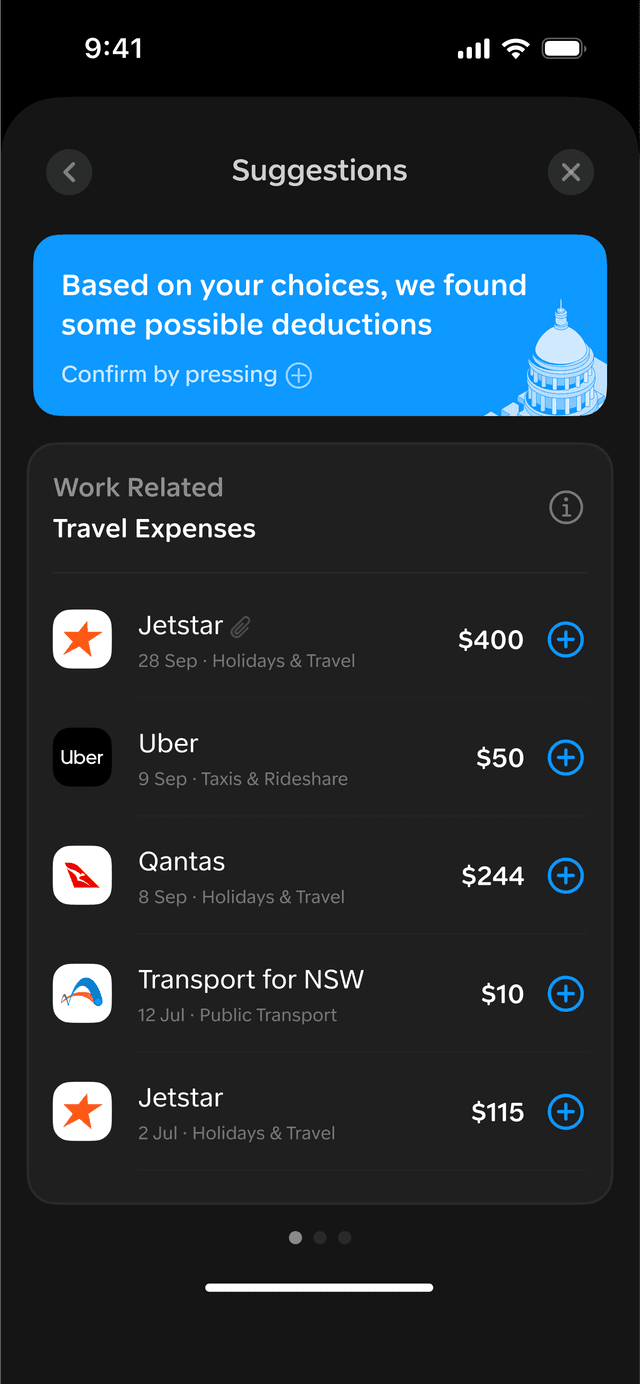Open info for Work Related Travel Expenses
The height and width of the screenshot is (1384, 640).
pyautogui.click(x=566, y=508)
